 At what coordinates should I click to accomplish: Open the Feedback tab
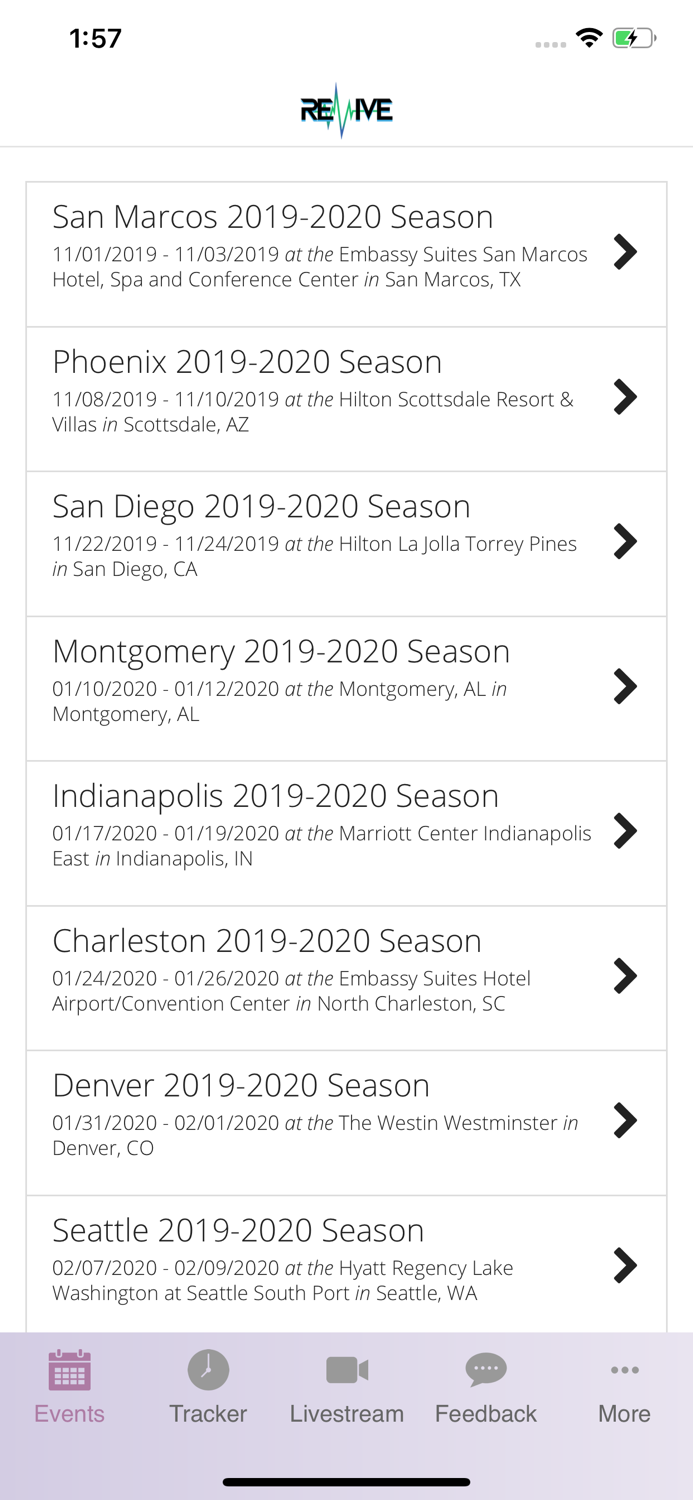(486, 1387)
